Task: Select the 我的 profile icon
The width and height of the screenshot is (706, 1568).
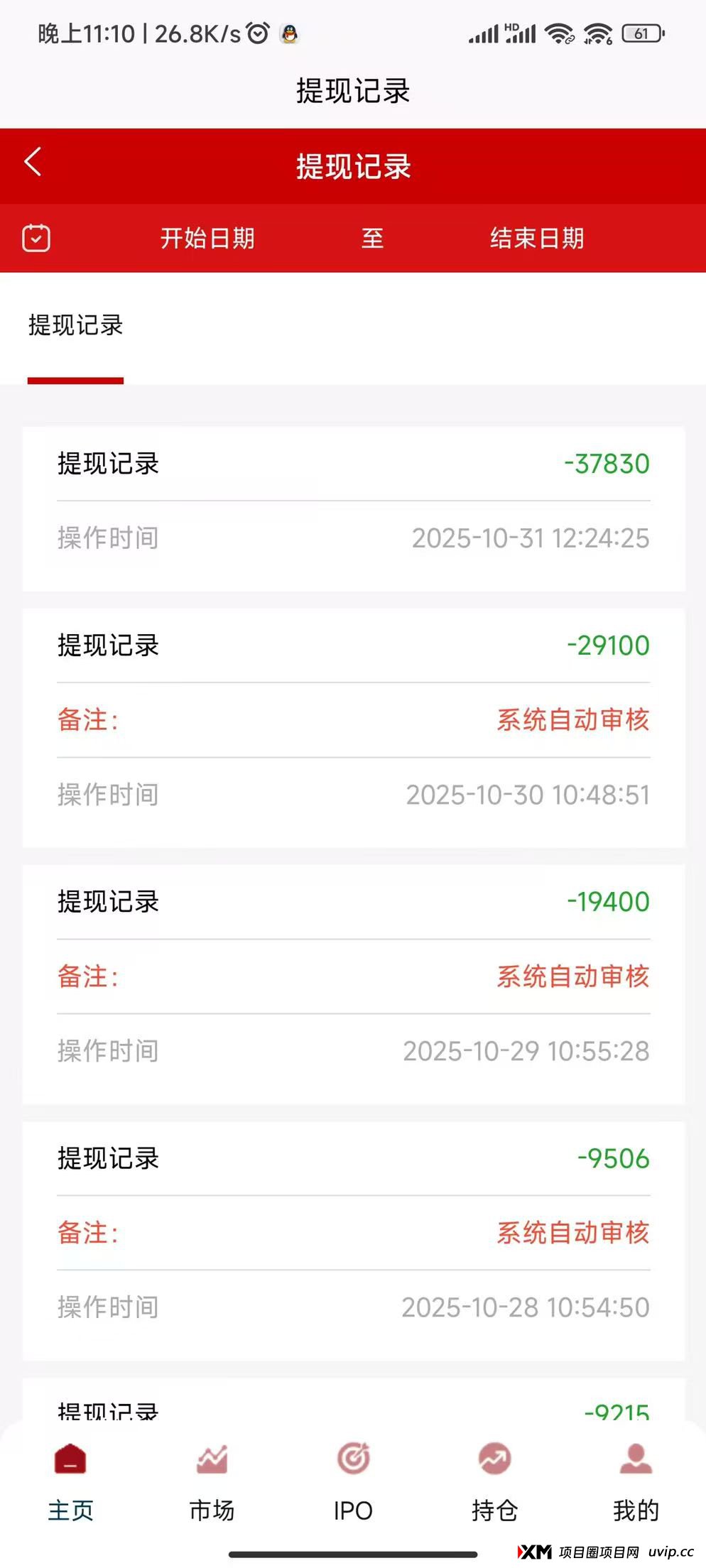Action: pyautogui.click(x=635, y=1458)
